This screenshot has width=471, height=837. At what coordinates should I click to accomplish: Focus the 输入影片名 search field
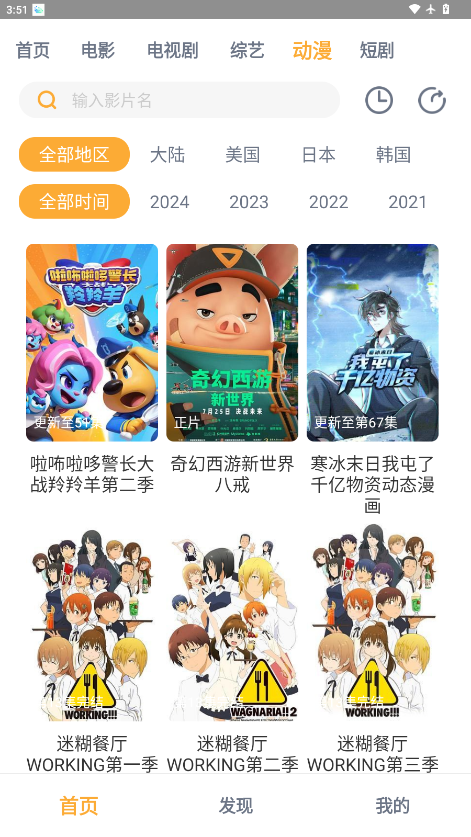(179, 100)
